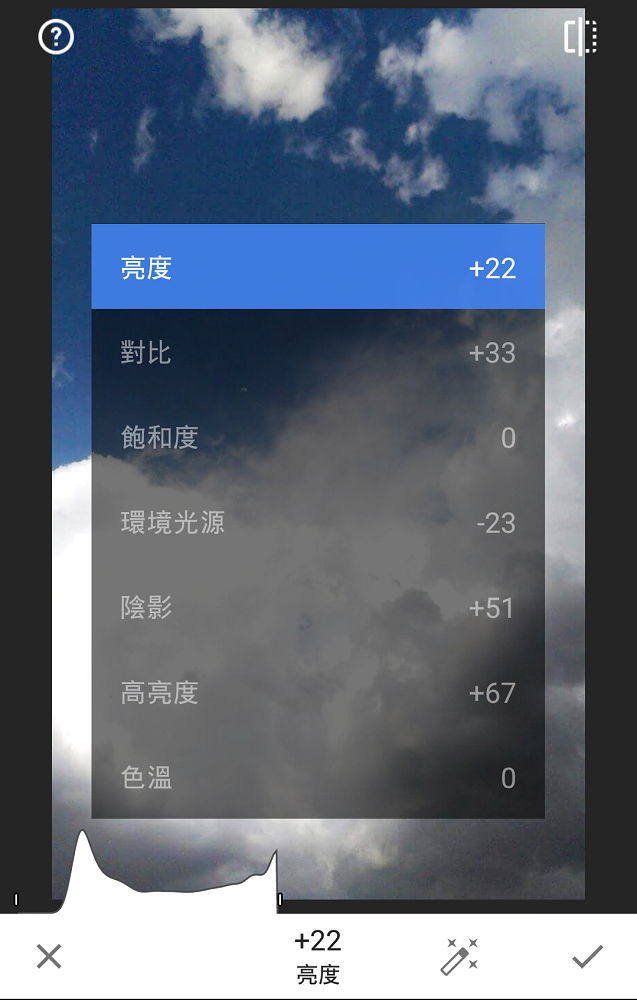Confirm edits with the checkmark
The image size is (637, 1000).
587,956
